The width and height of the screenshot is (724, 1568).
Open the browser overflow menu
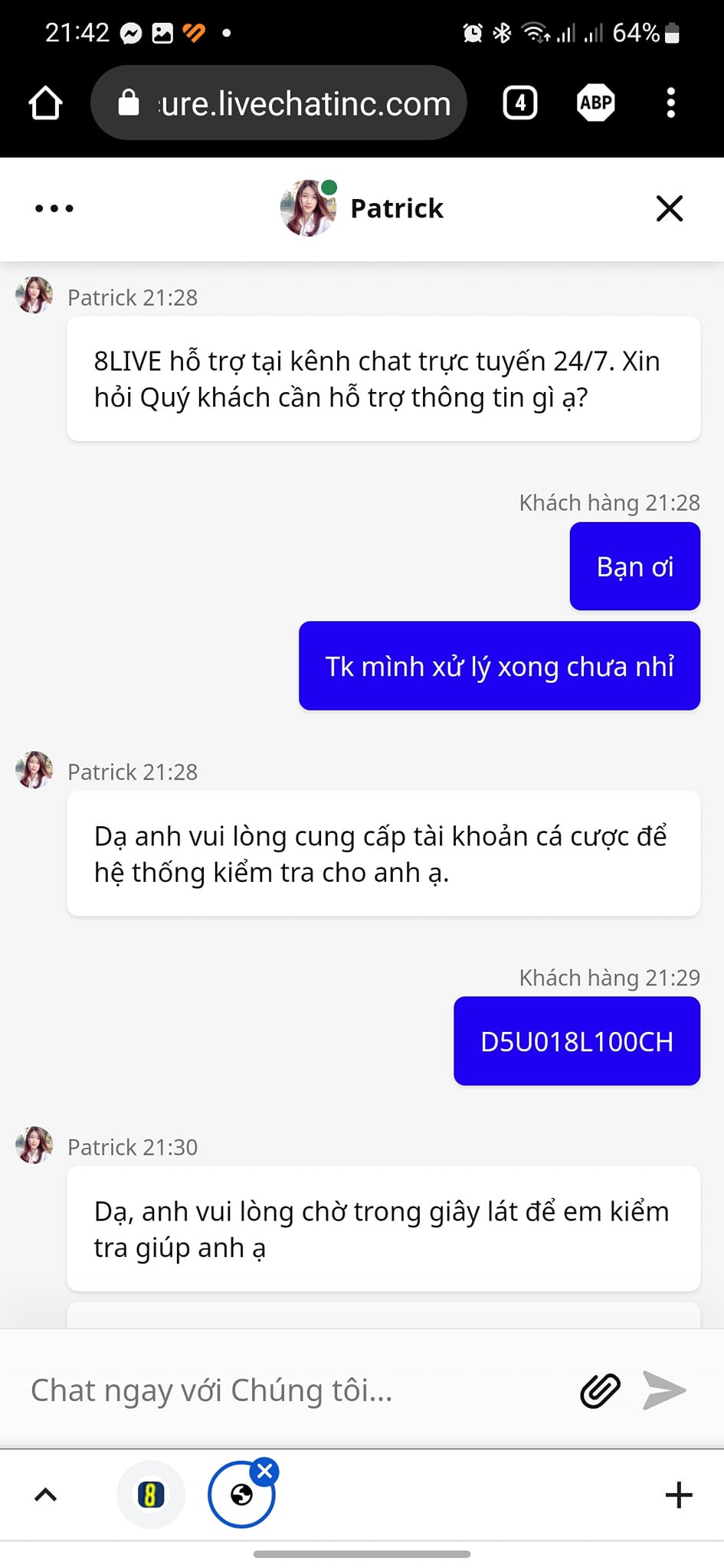[x=670, y=103]
